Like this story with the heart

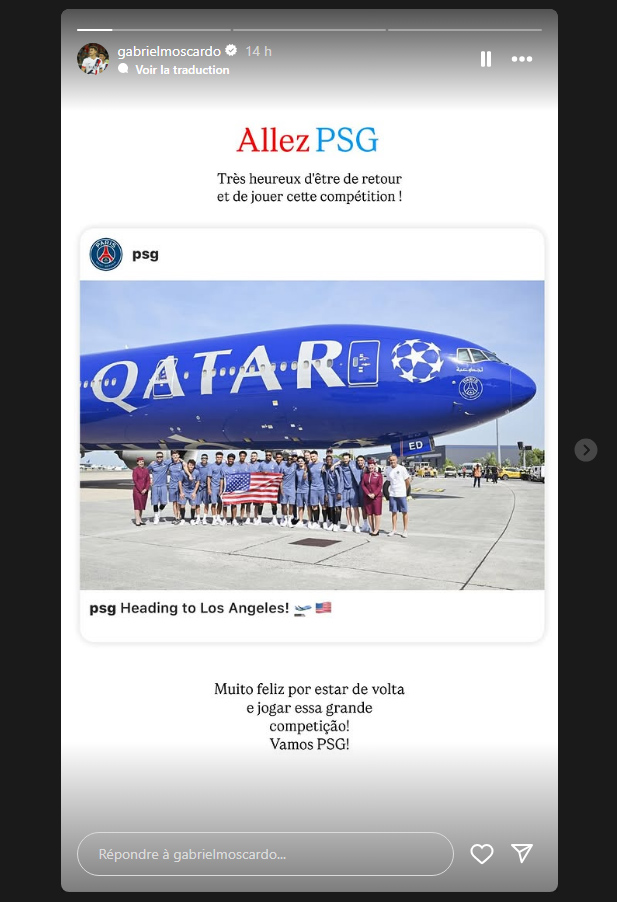tap(482, 853)
